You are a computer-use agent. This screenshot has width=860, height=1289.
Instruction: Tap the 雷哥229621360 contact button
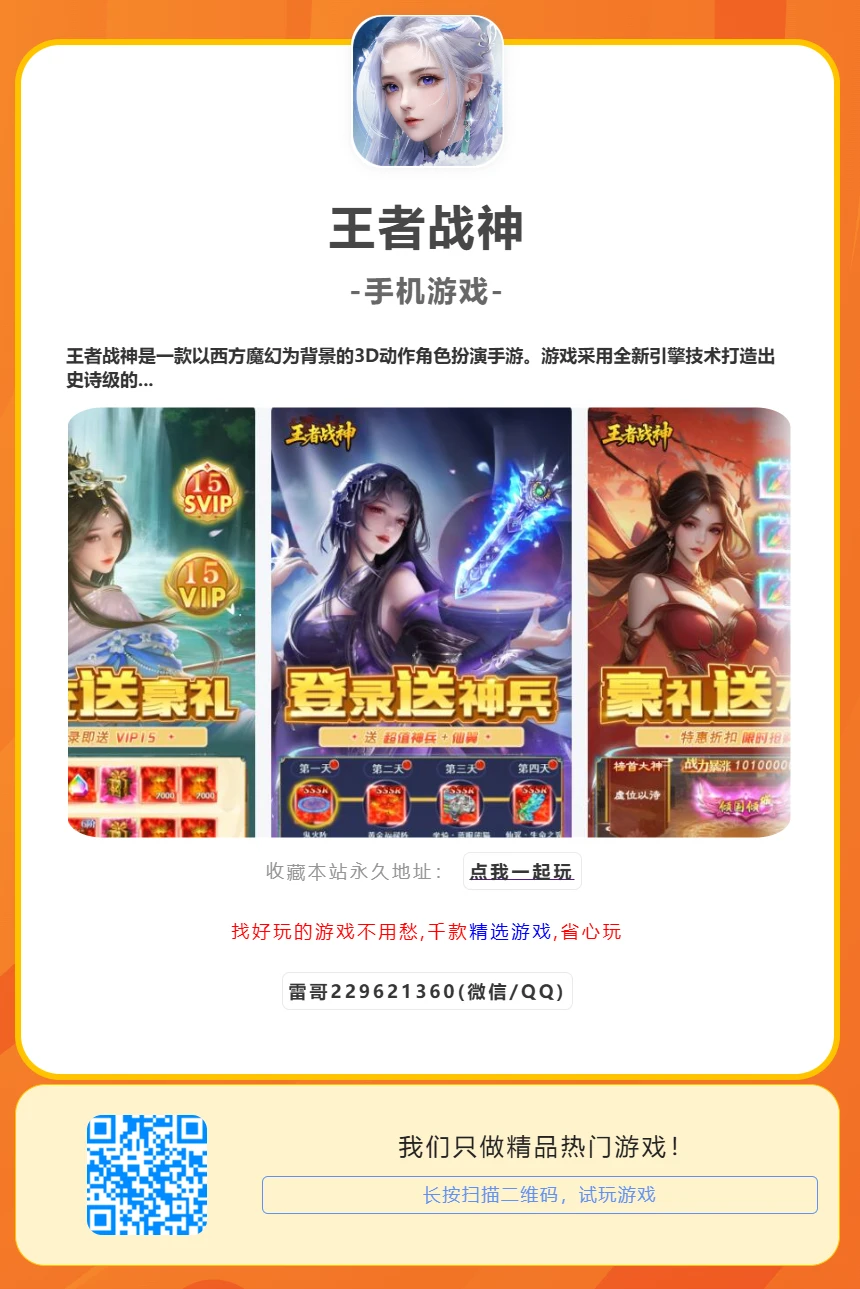pyautogui.click(x=427, y=992)
